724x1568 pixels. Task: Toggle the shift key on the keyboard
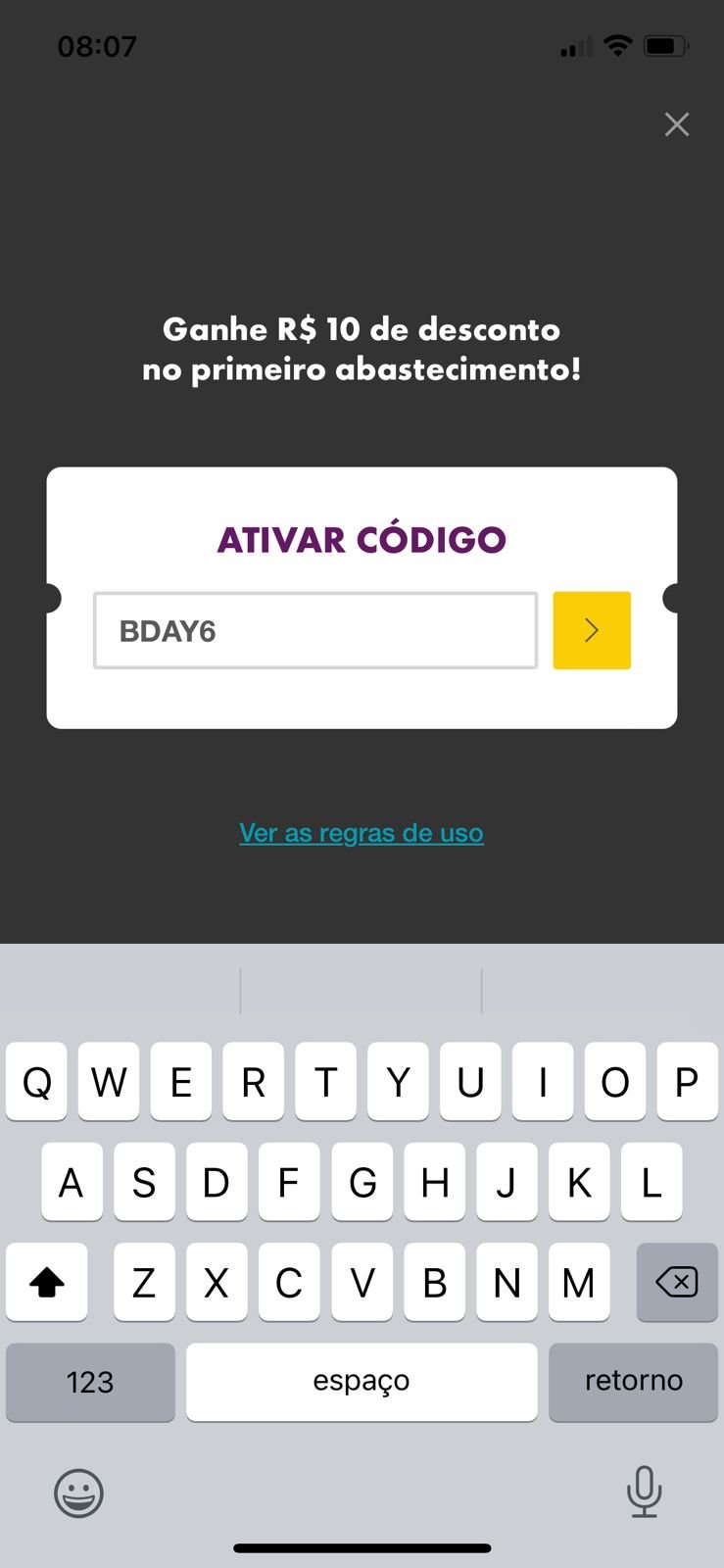47,1282
